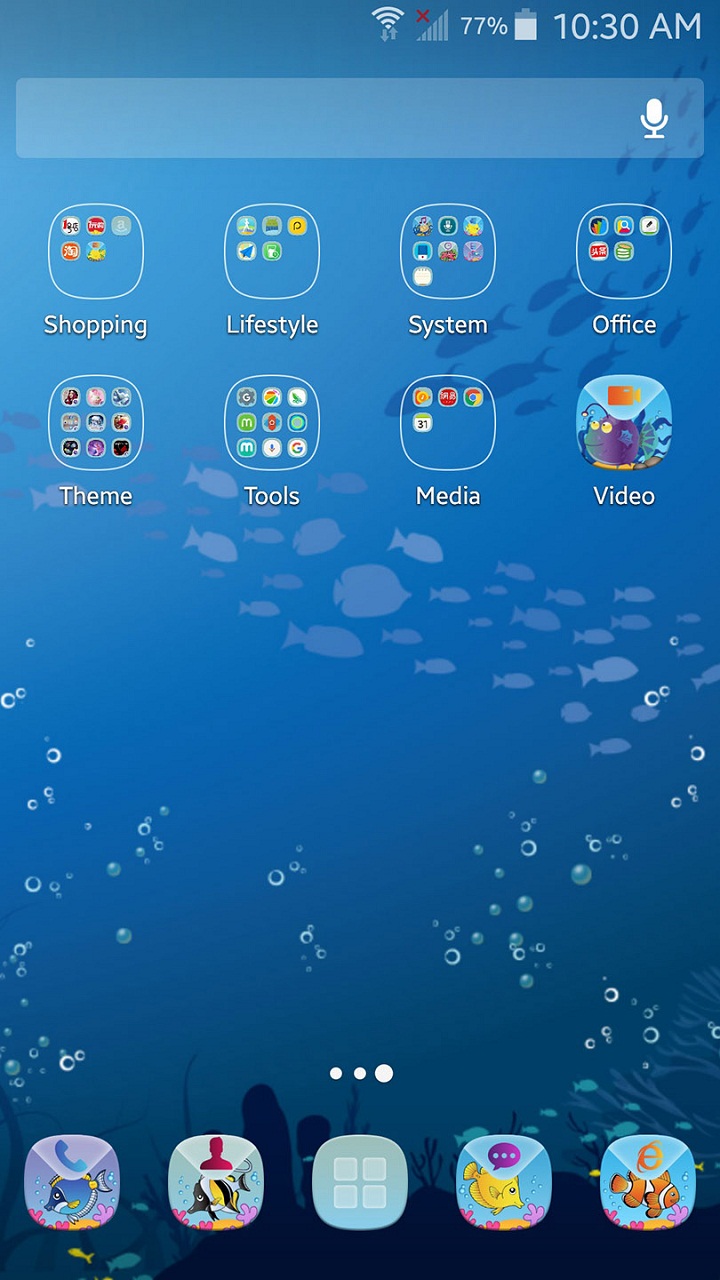The image size is (720, 1280).
Task: Open the Calendar icon in the Media folder
Action: click(x=421, y=423)
